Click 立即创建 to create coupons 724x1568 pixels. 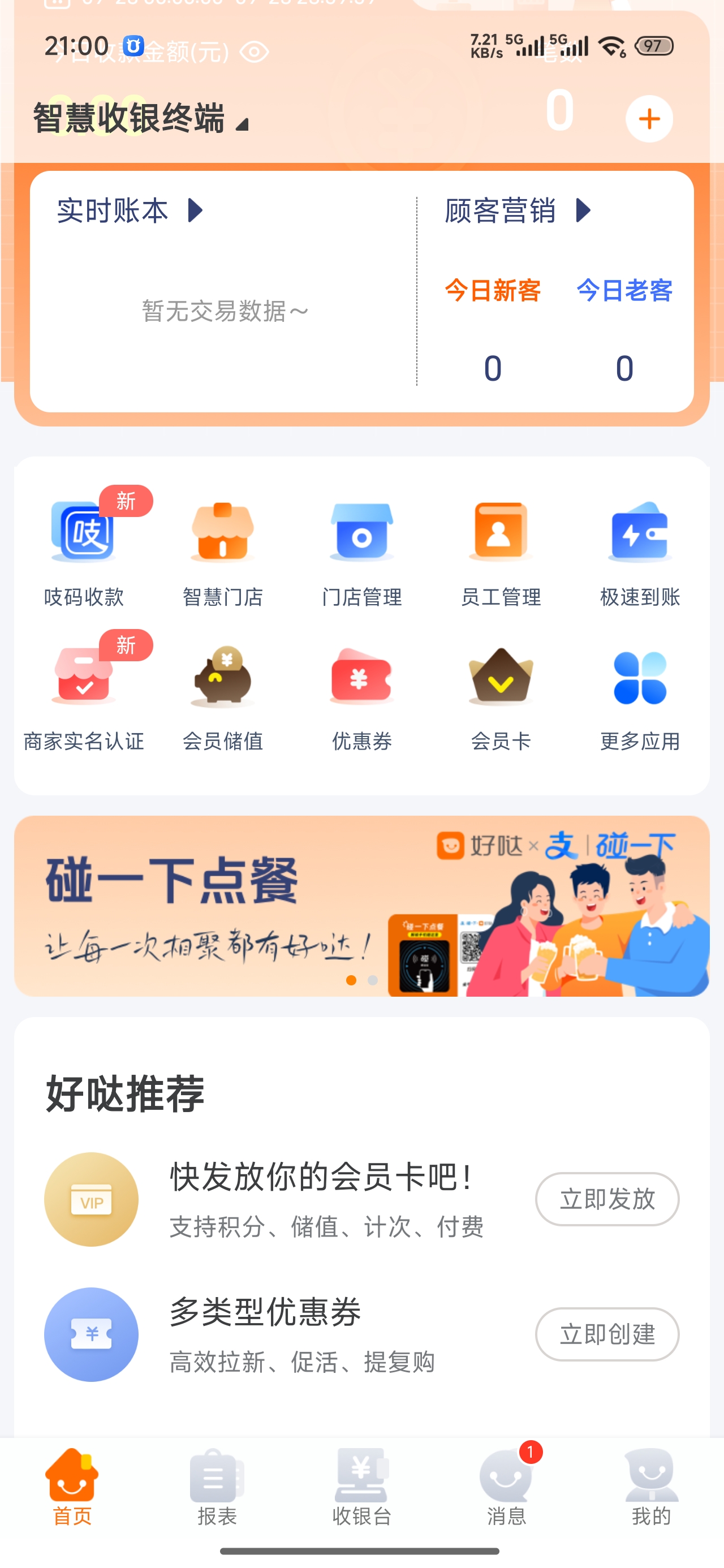click(x=606, y=1334)
